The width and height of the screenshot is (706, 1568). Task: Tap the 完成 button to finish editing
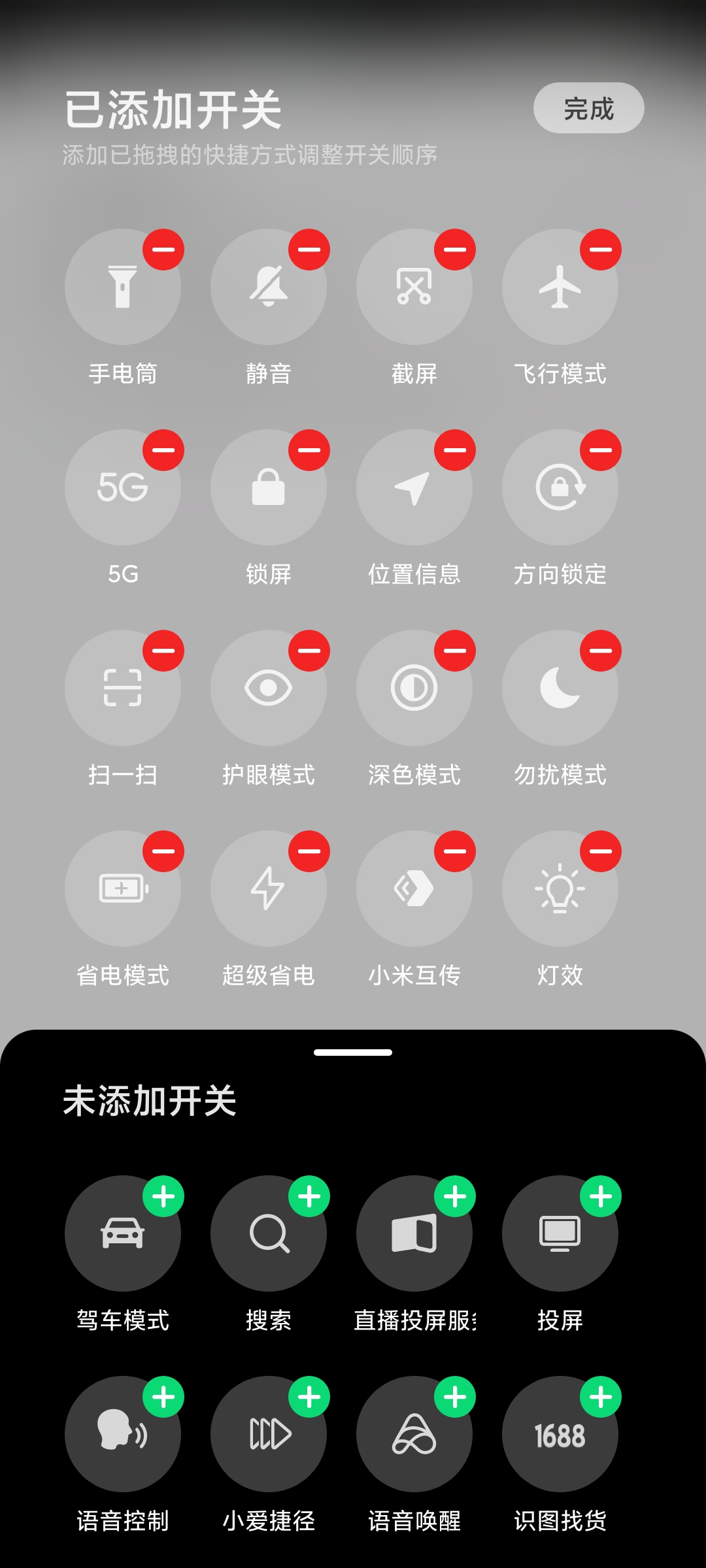pos(588,108)
